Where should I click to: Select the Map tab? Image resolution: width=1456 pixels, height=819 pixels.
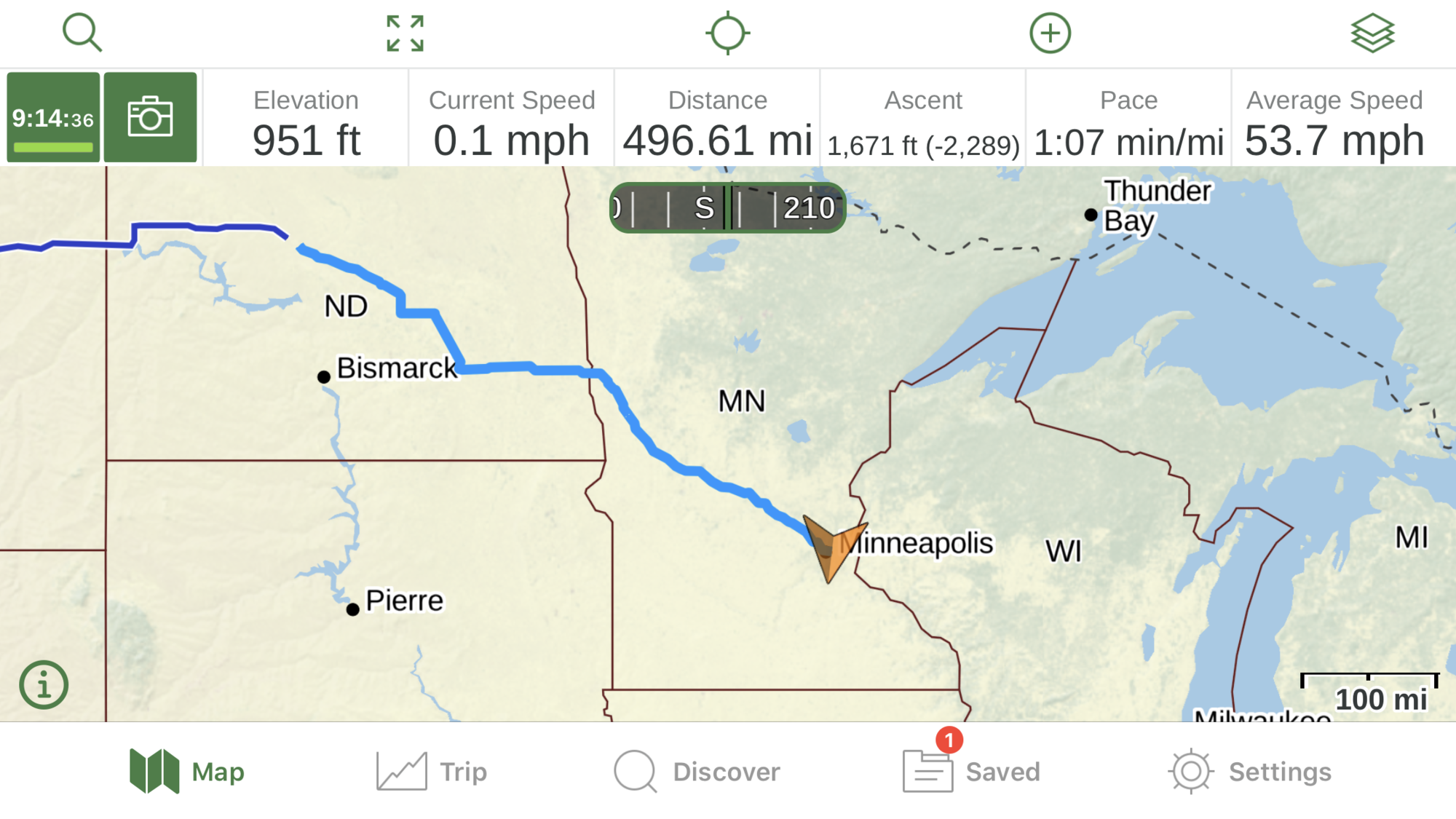point(187,771)
